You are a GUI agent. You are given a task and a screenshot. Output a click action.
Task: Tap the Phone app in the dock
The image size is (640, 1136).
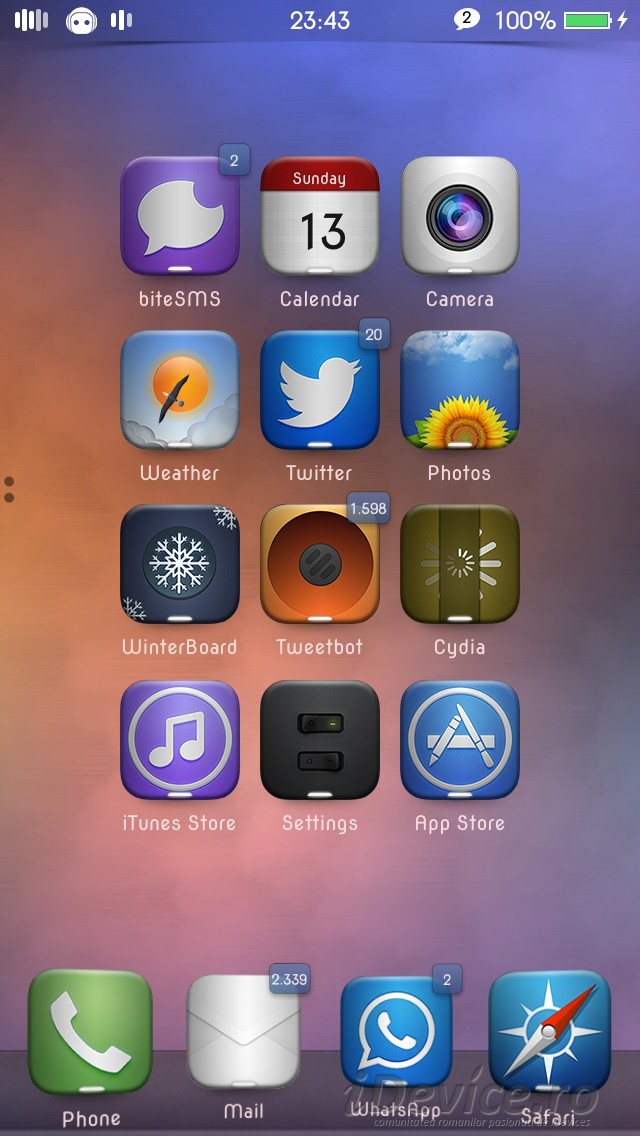coord(90,1032)
